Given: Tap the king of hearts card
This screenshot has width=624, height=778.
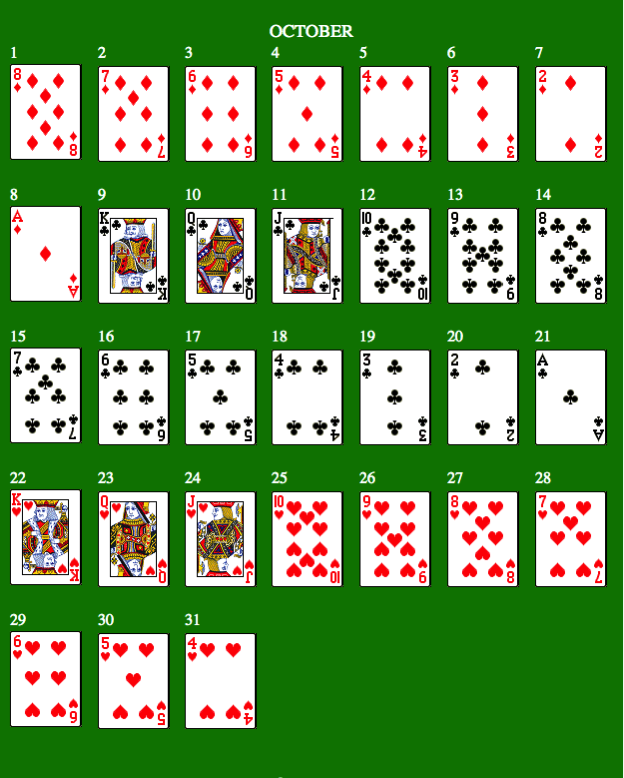Looking at the screenshot, I should pyautogui.click(x=45, y=538).
